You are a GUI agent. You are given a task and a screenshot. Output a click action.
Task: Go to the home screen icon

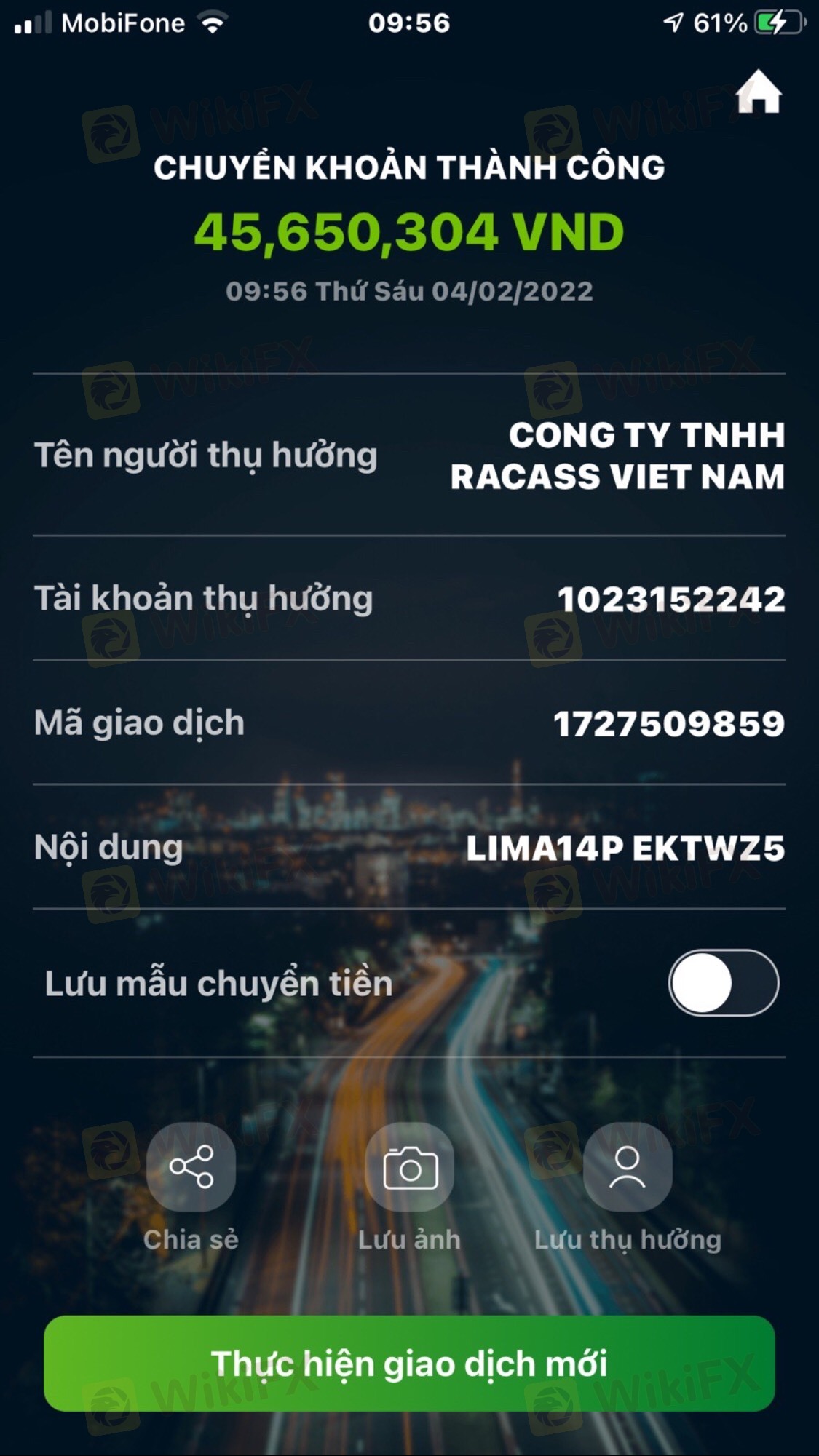(x=759, y=92)
